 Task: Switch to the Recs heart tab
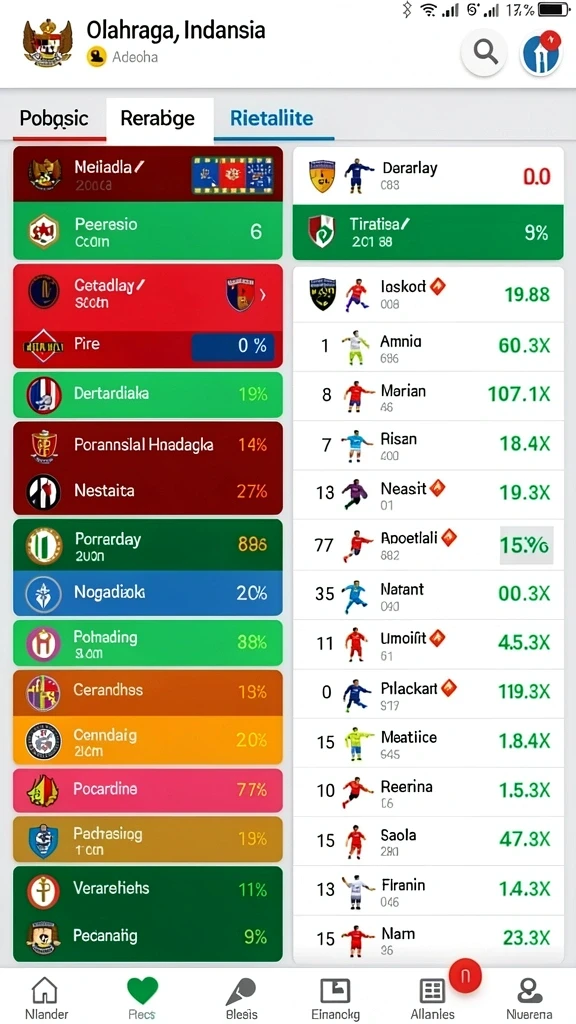pos(142,998)
